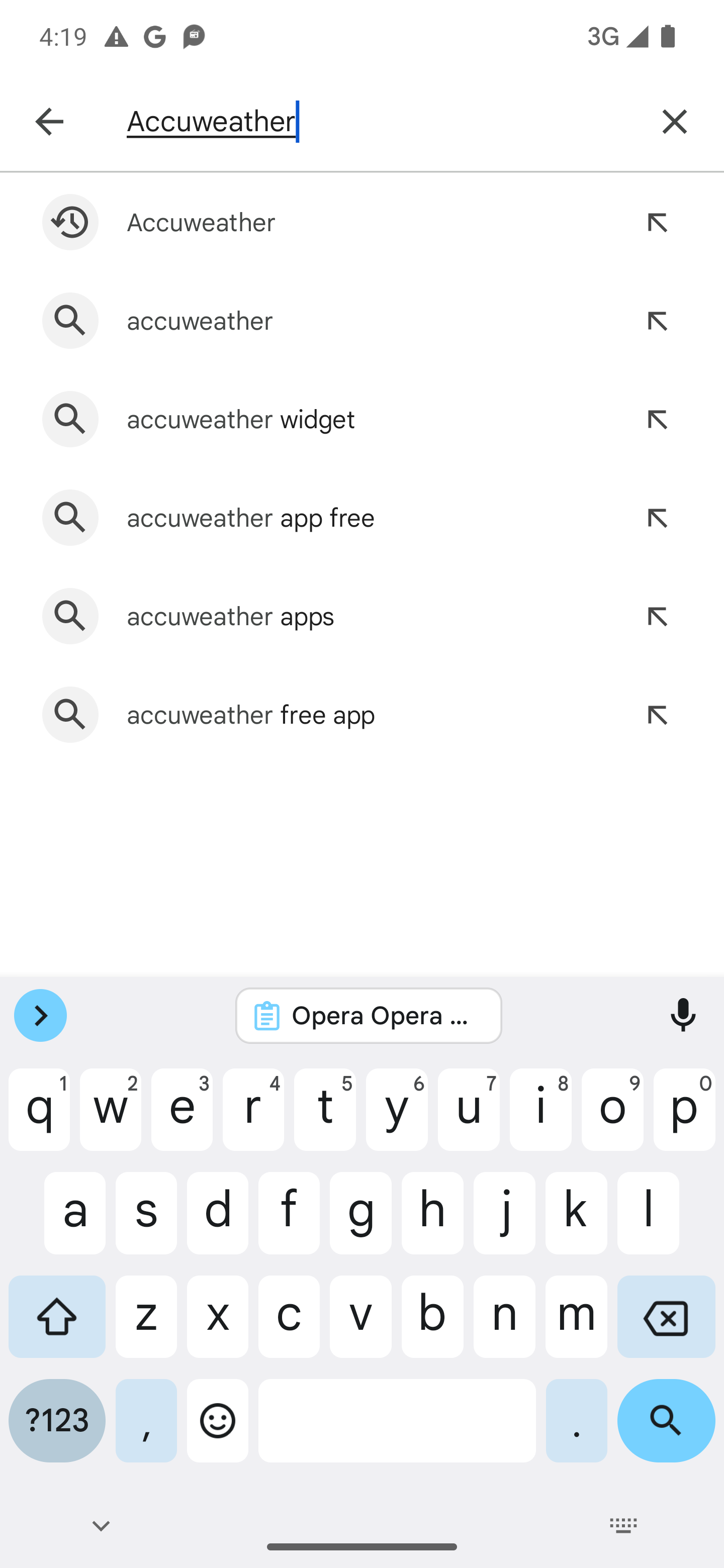Image resolution: width=724 pixels, height=1568 pixels.
Task: Expand the keyboard toolbar arrow
Action: click(x=40, y=1015)
